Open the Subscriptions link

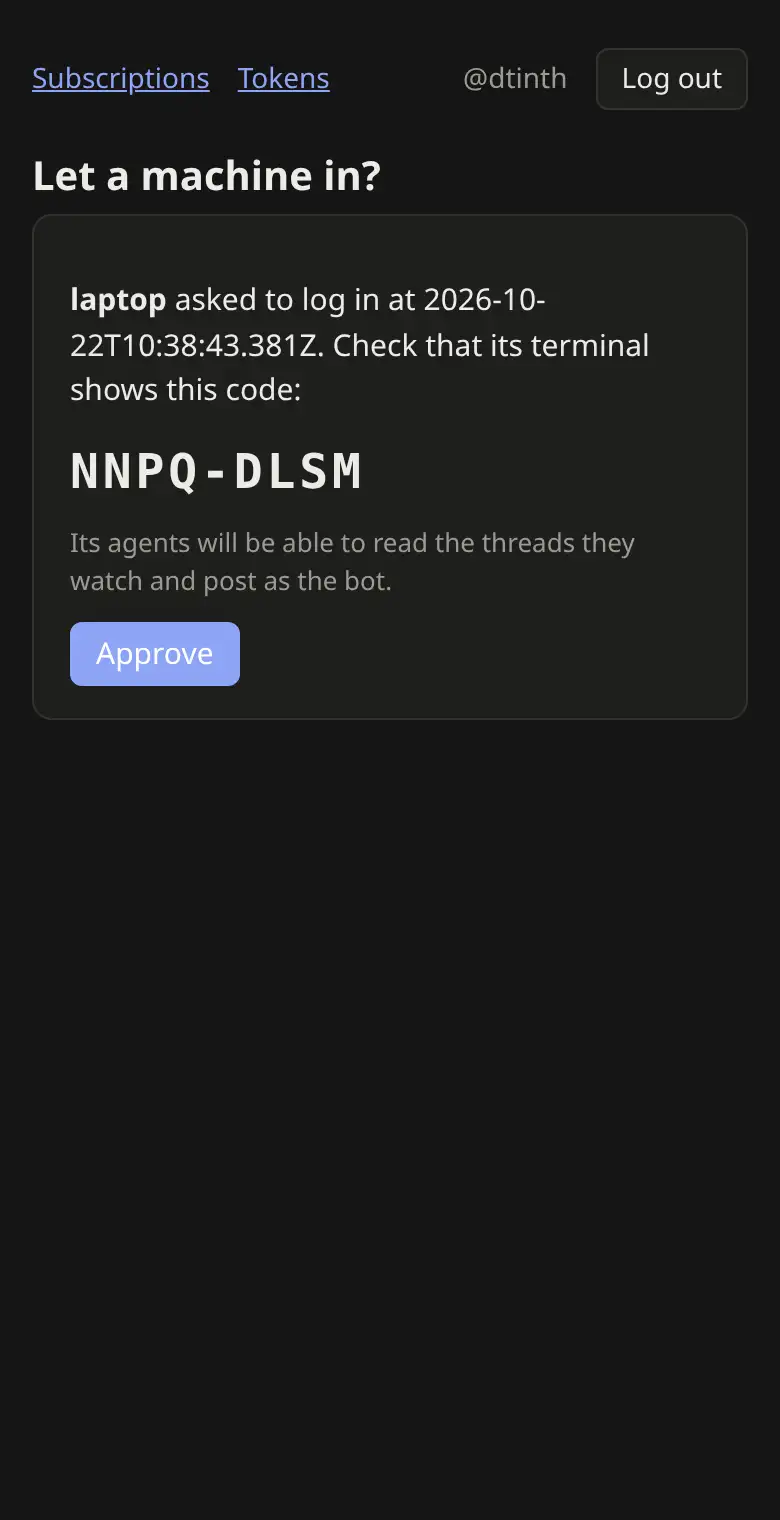(x=121, y=78)
